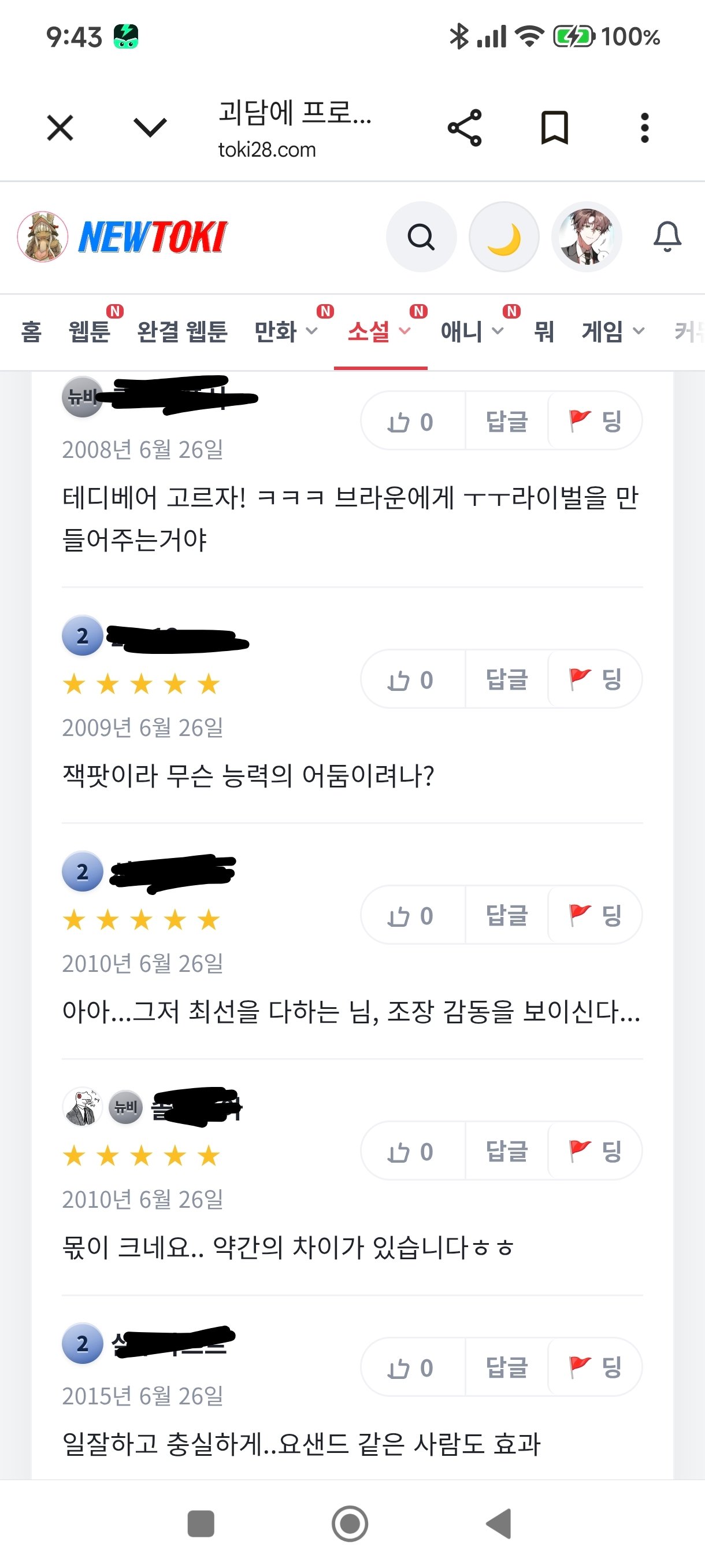Expand the 애니 menu
This screenshot has width=705, height=1568.
[472, 332]
